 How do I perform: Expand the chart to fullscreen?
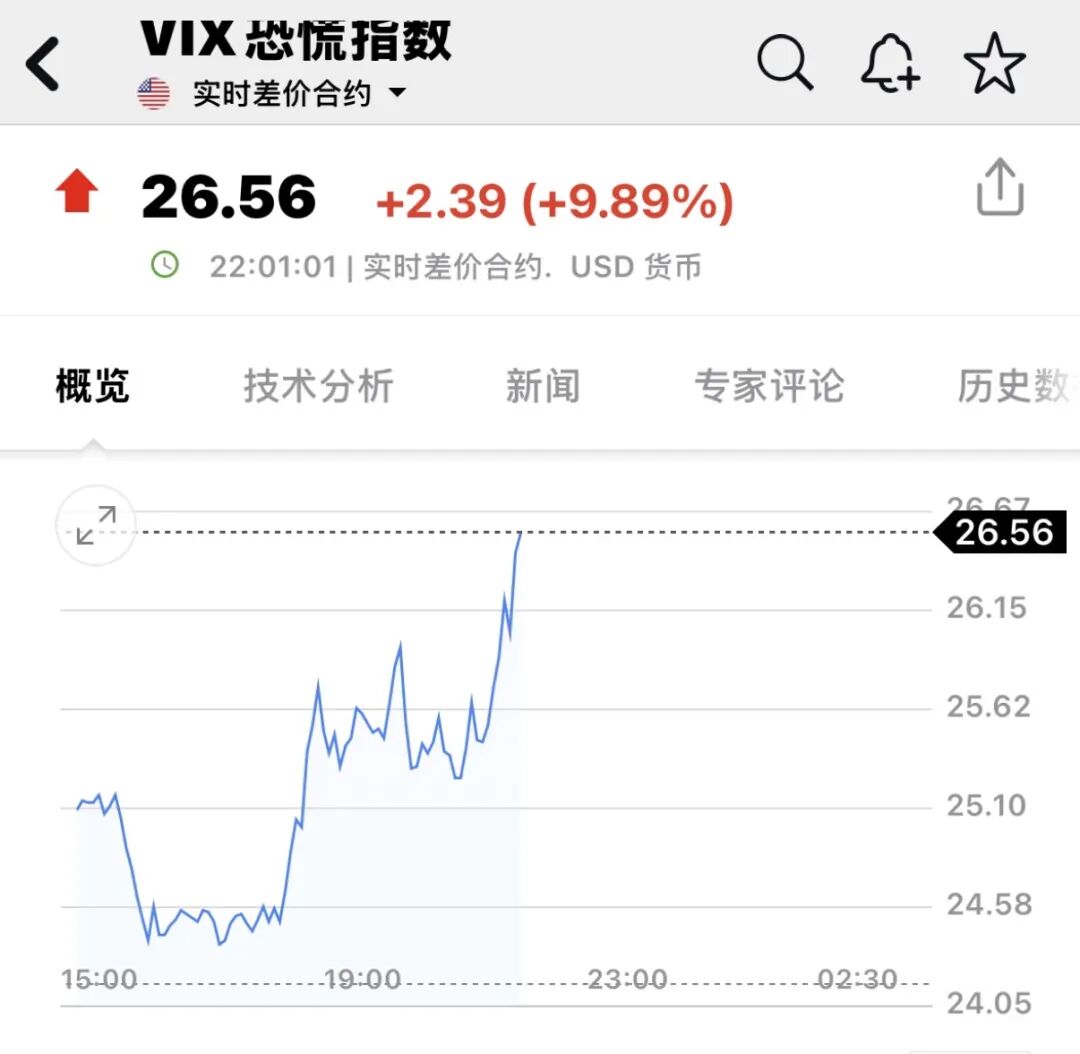tap(96, 526)
